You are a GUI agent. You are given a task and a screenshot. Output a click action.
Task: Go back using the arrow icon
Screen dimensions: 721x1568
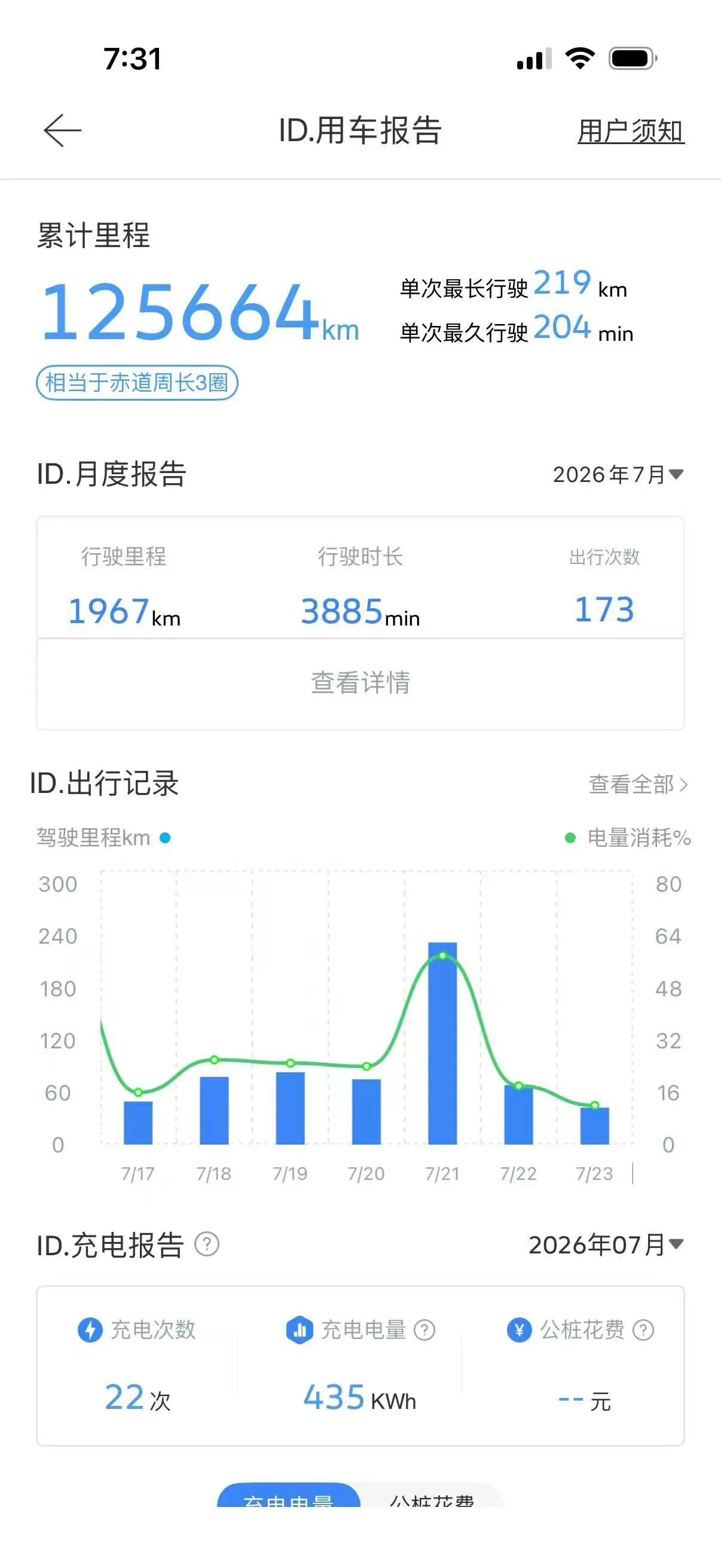tap(63, 130)
